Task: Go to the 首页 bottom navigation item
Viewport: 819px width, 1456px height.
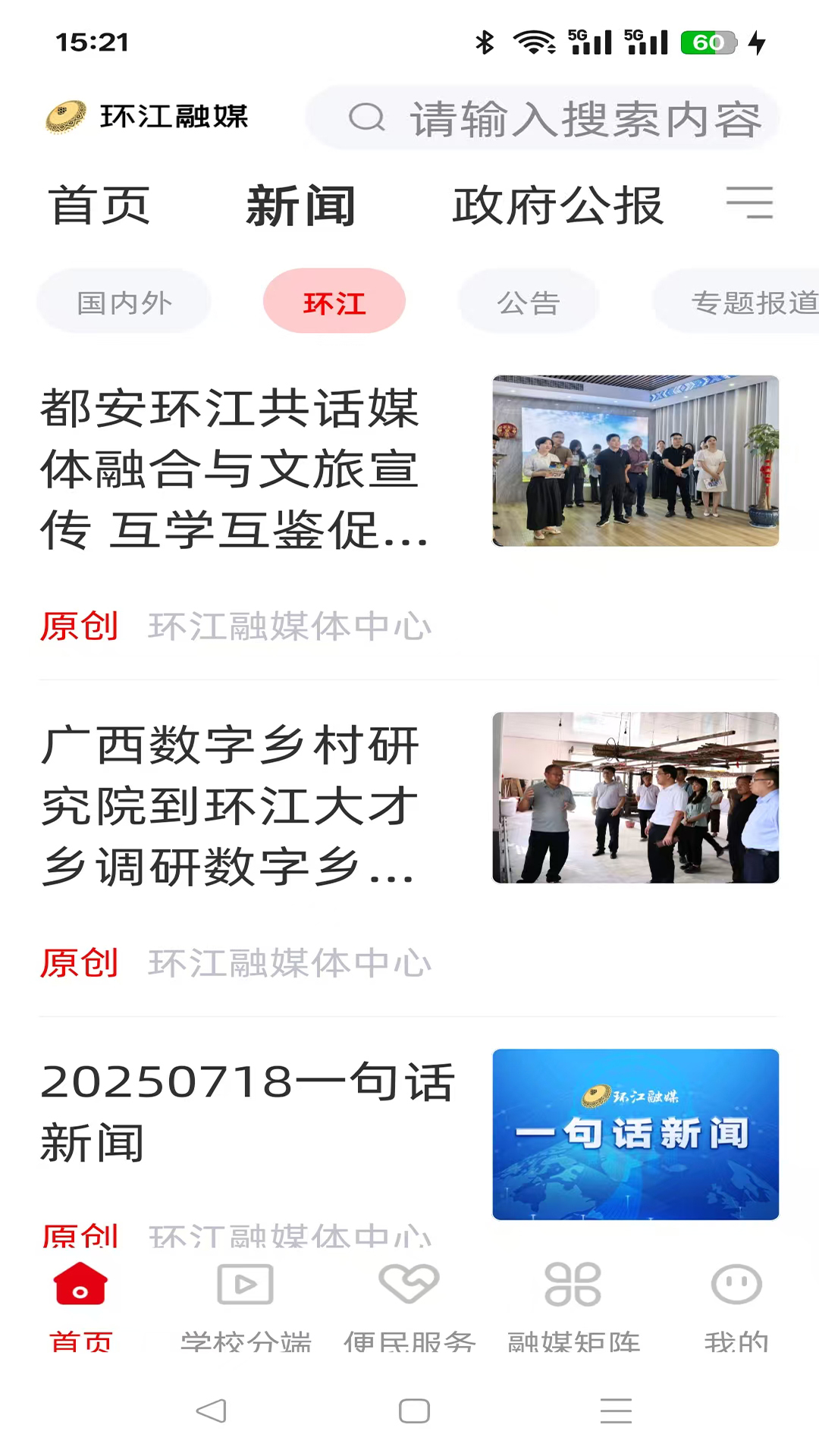Action: pos(80,1303)
